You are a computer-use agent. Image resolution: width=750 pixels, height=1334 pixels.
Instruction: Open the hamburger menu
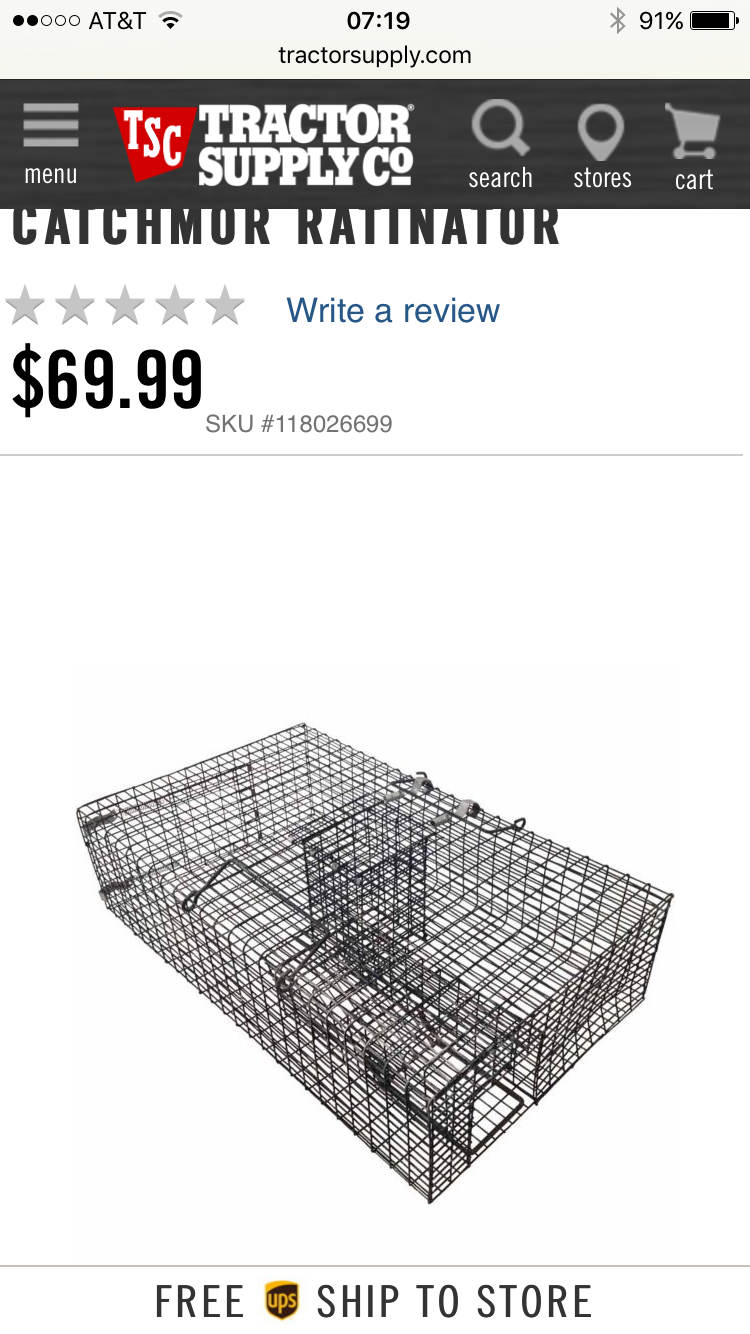pyautogui.click(x=50, y=144)
